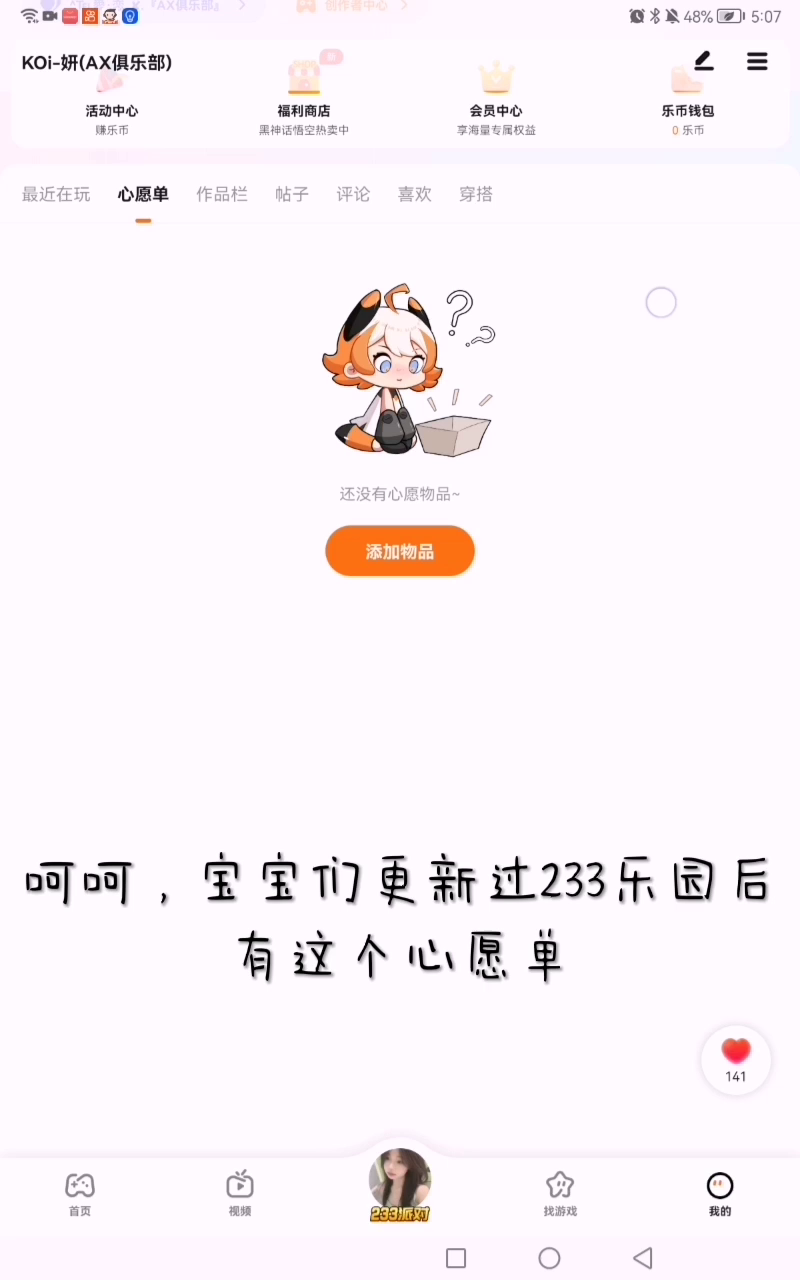This screenshot has width=800, height=1280.
Task: Open 乐币钱包 wallet
Action: [x=688, y=100]
